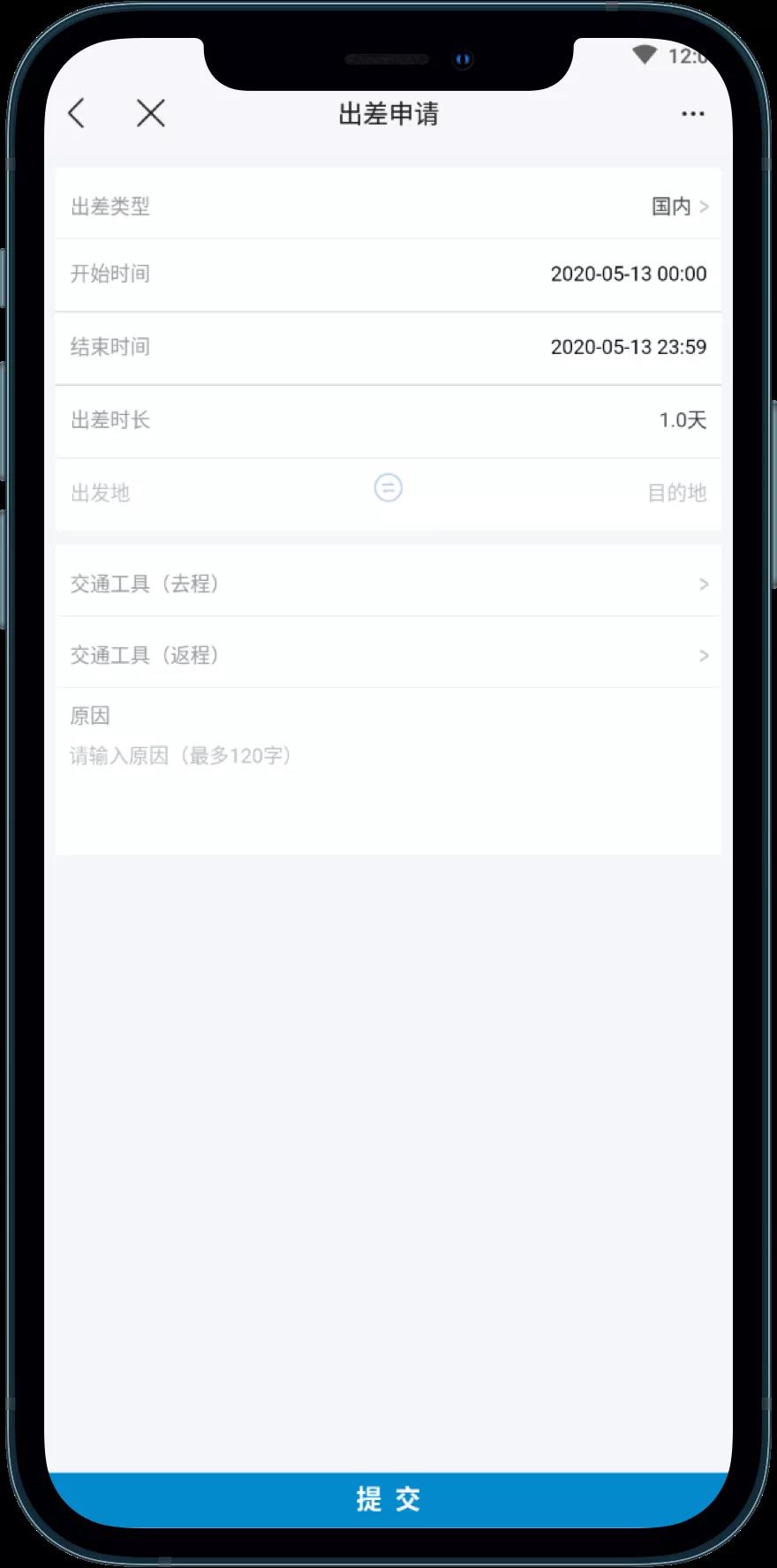The width and height of the screenshot is (777, 1568).
Task: Go back using the arrow icon
Action: click(x=77, y=113)
